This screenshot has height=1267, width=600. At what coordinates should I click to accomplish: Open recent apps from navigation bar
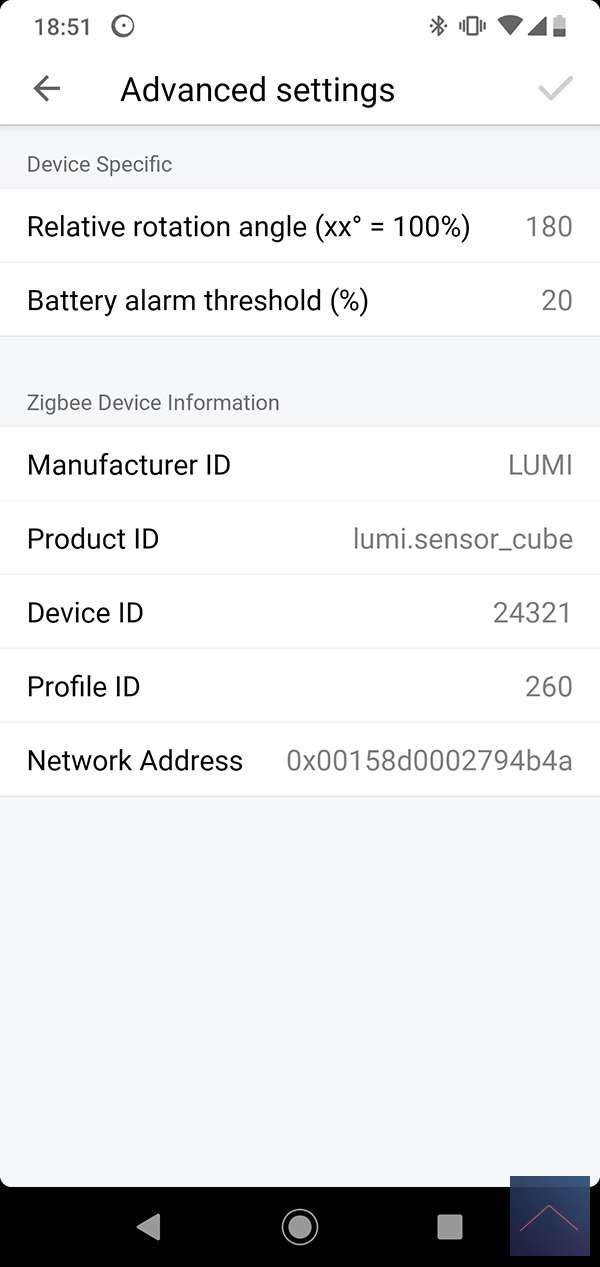(450, 1226)
